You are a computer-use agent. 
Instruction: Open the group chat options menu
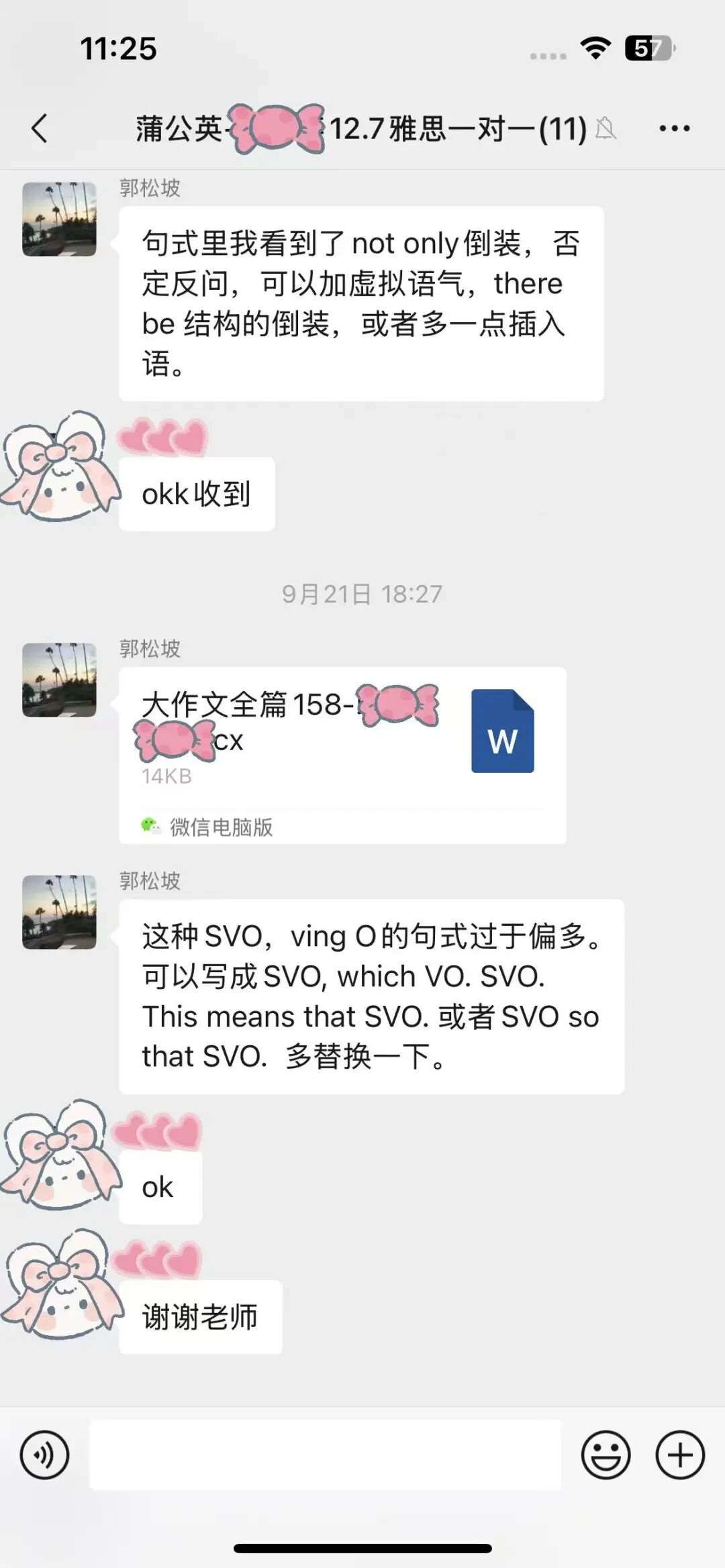[674, 128]
